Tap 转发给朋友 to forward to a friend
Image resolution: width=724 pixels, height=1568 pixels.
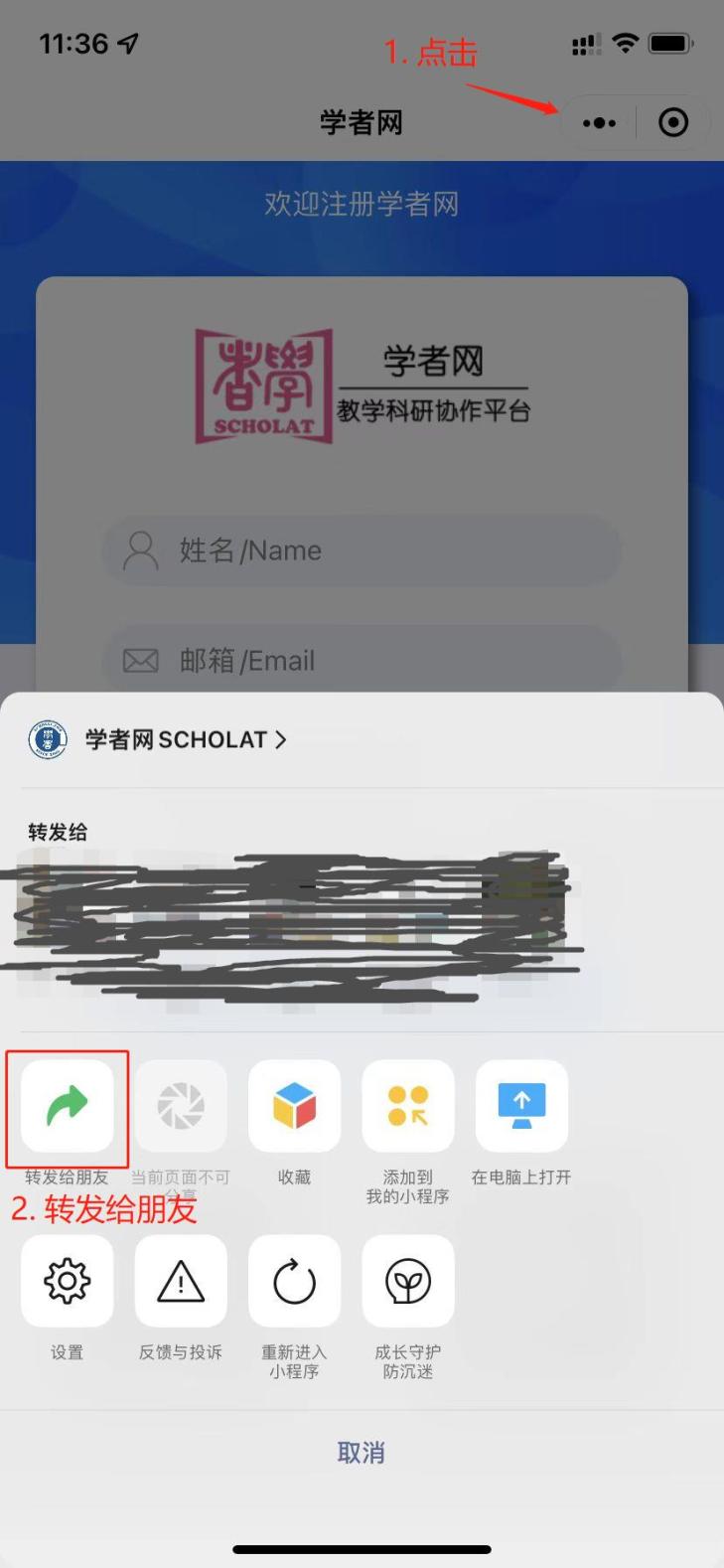pyautogui.click(x=68, y=1106)
